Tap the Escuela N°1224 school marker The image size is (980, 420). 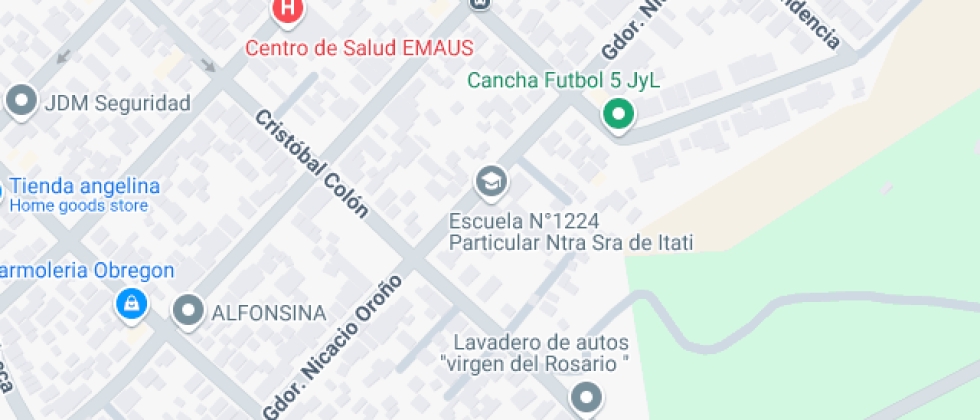[490, 183]
